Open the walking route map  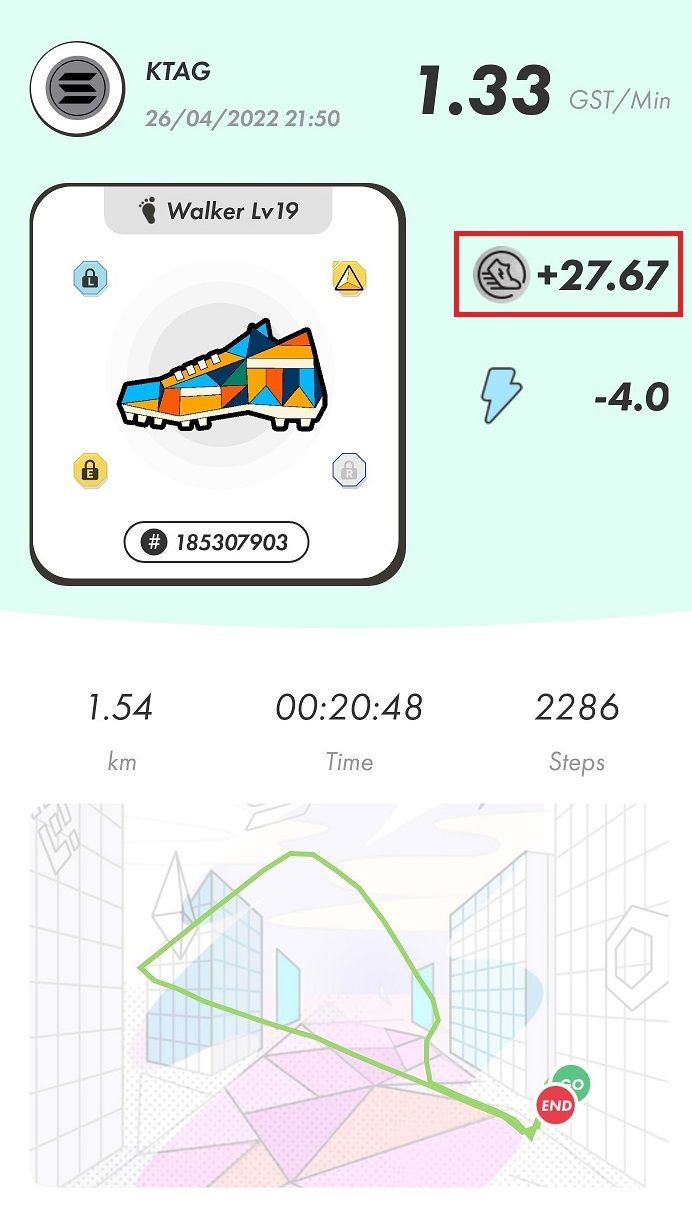(348, 995)
